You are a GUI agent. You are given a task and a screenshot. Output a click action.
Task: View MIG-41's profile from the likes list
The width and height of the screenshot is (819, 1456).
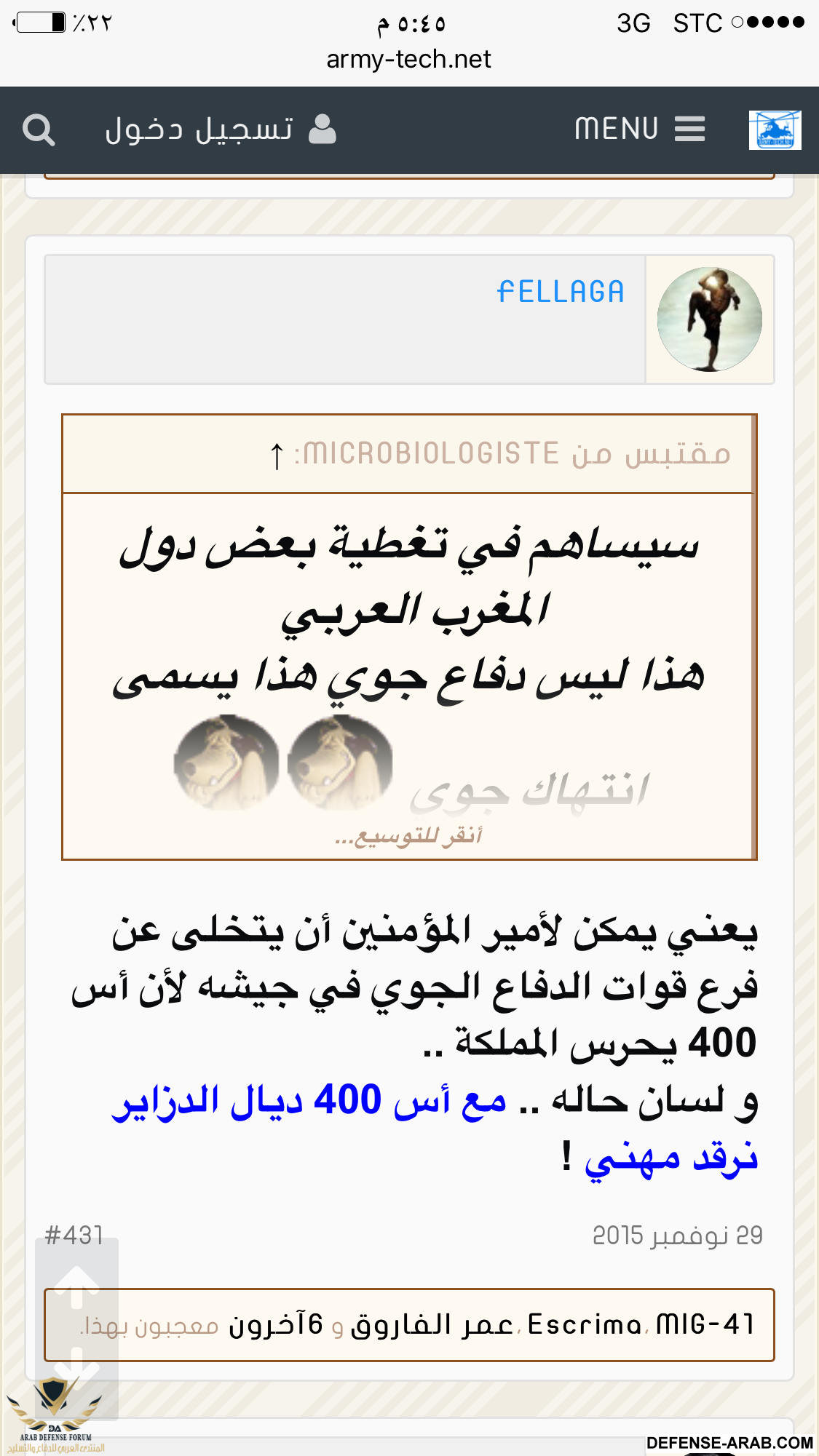click(x=705, y=1325)
